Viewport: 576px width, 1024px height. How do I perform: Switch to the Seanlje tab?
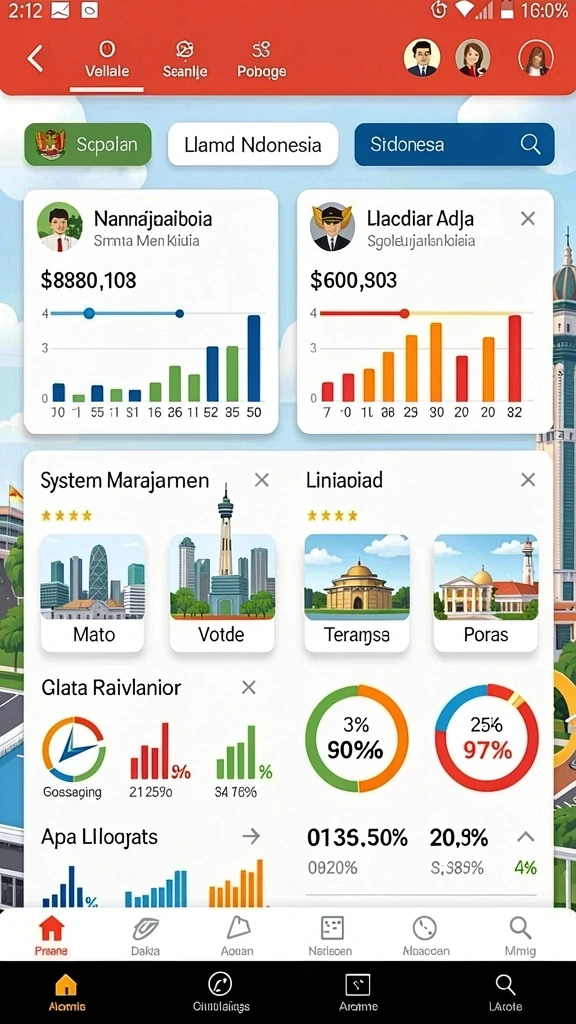[185, 60]
